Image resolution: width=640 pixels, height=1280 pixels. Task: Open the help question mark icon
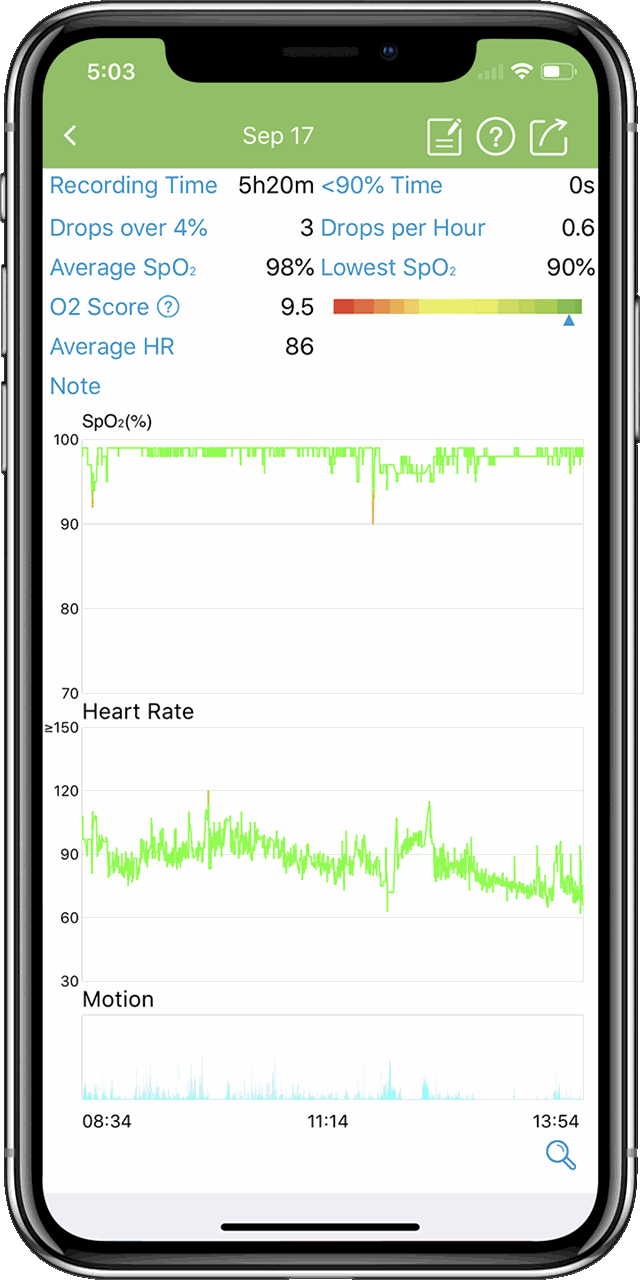click(x=495, y=136)
